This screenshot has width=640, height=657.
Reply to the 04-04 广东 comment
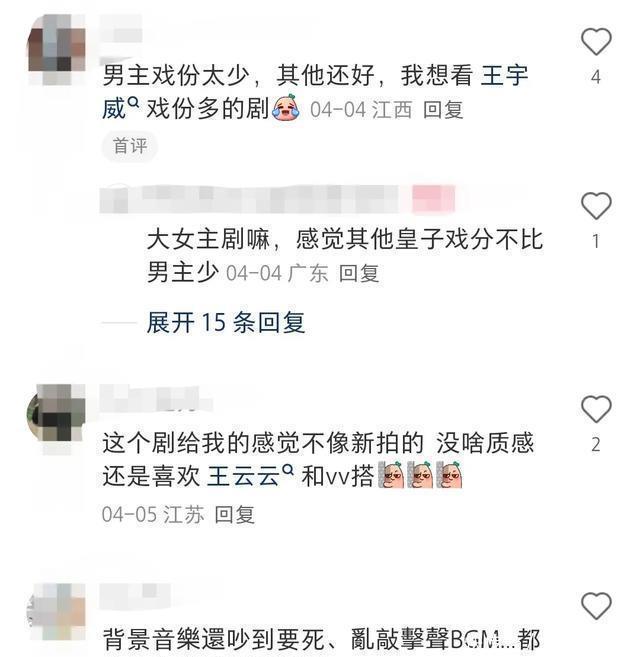click(359, 273)
